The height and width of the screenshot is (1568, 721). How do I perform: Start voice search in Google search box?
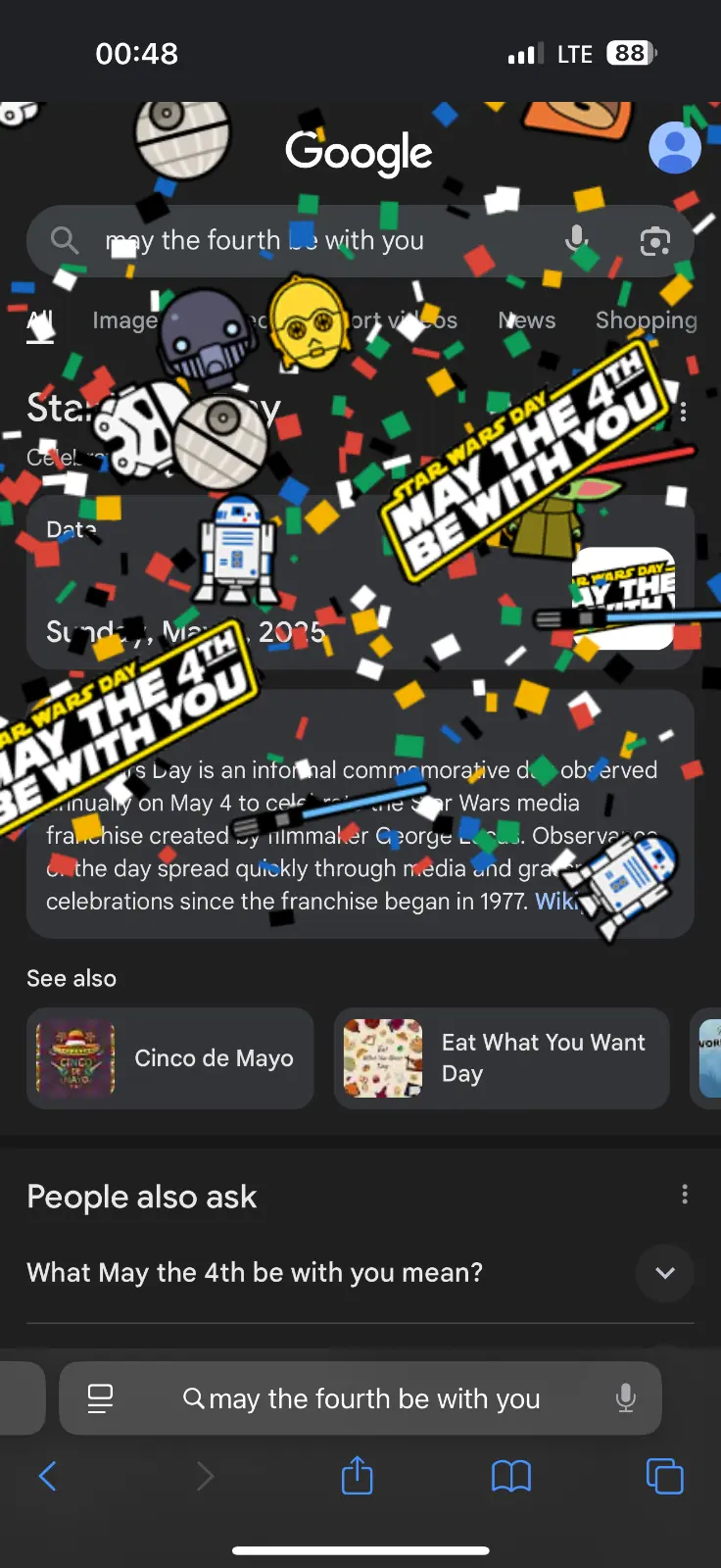tap(577, 239)
